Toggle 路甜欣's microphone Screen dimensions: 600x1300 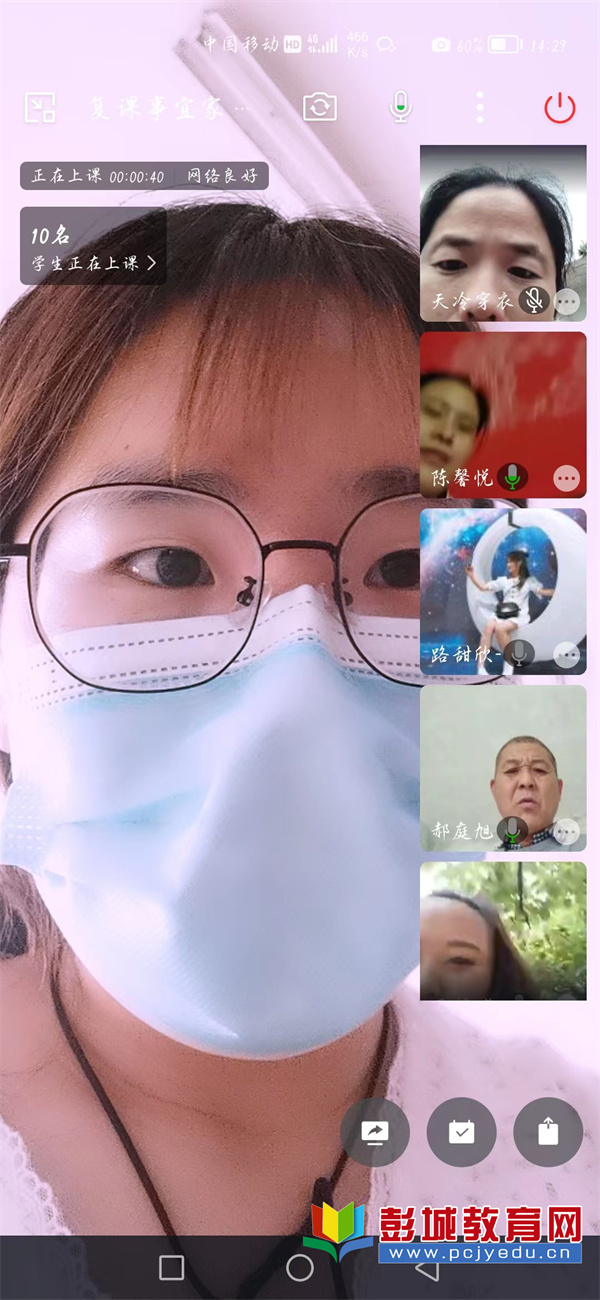click(x=517, y=654)
